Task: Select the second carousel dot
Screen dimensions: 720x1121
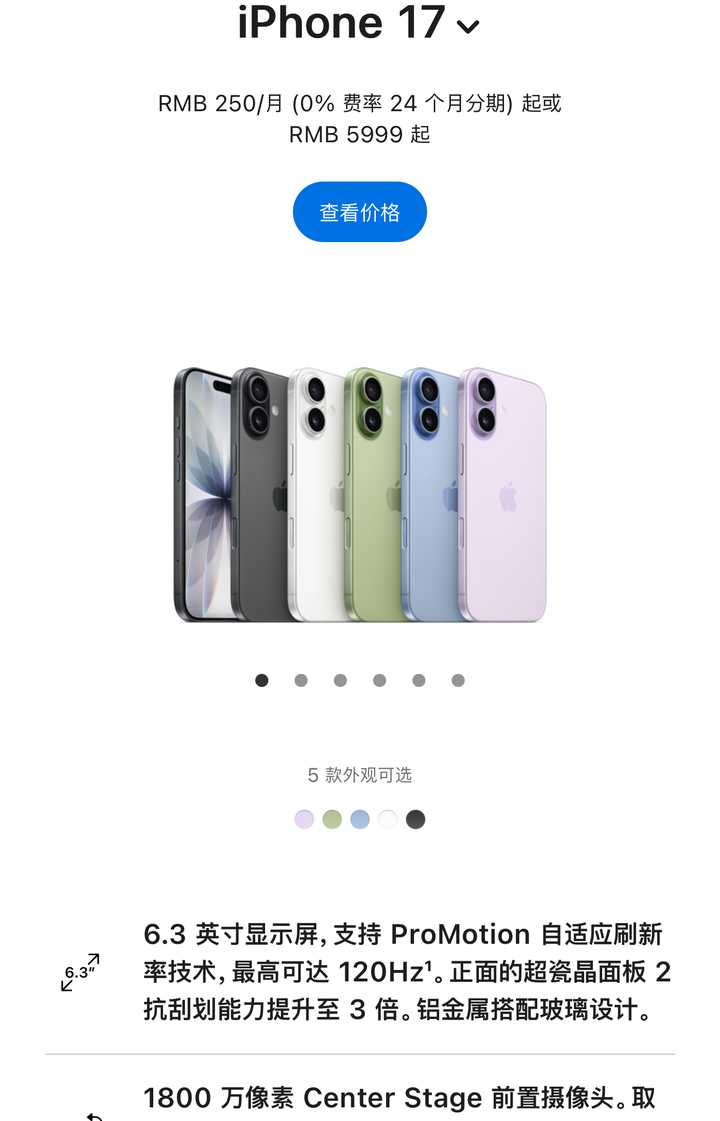Action: click(300, 680)
